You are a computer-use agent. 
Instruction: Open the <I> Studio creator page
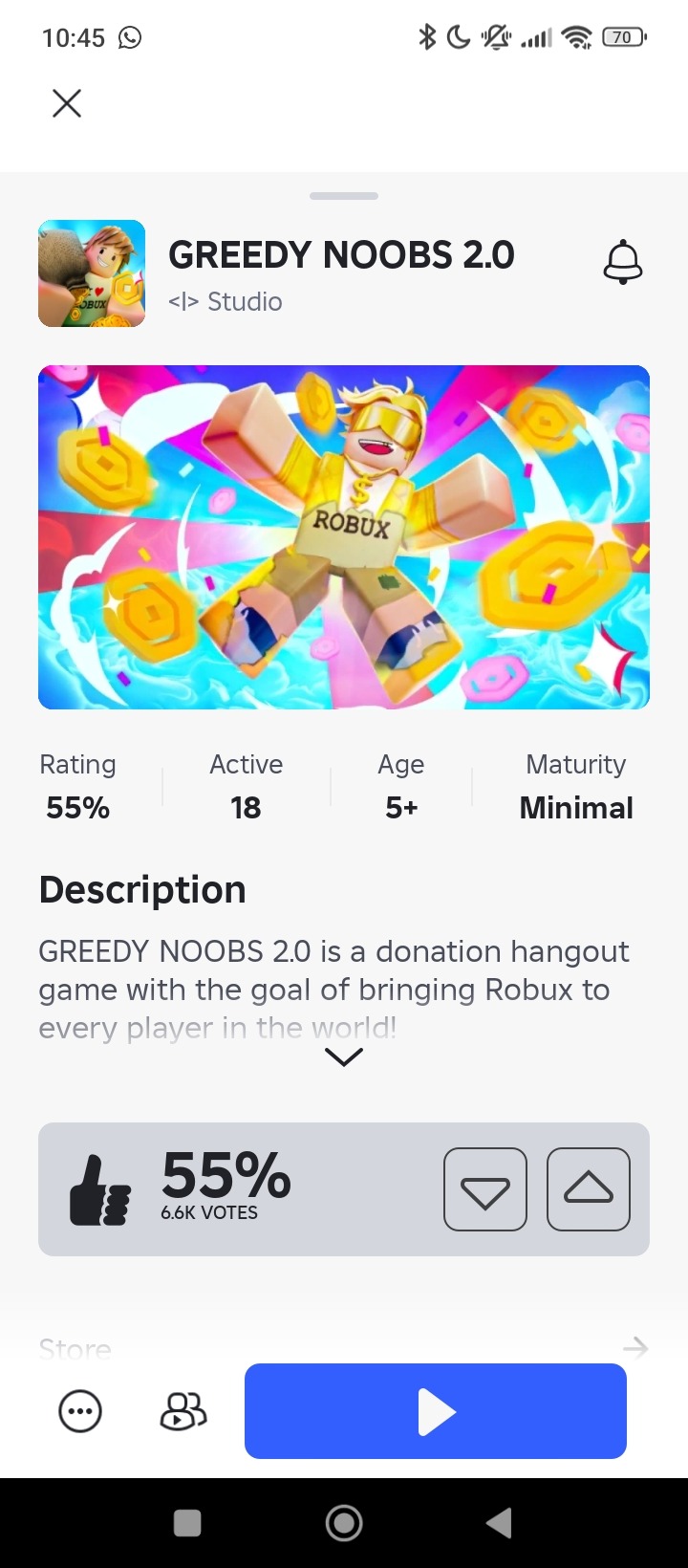click(226, 302)
